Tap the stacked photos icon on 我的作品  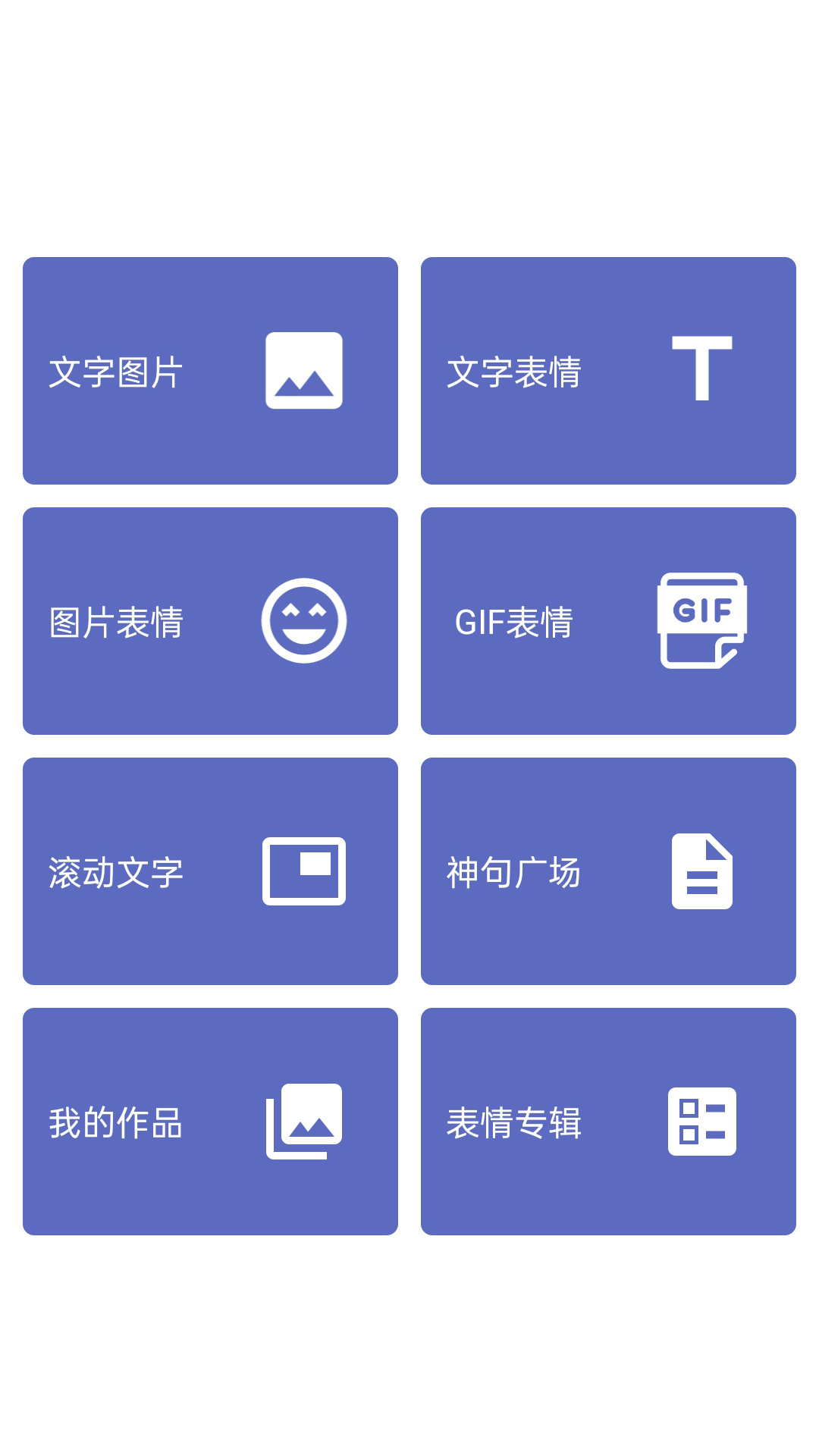click(x=303, y=1122)
